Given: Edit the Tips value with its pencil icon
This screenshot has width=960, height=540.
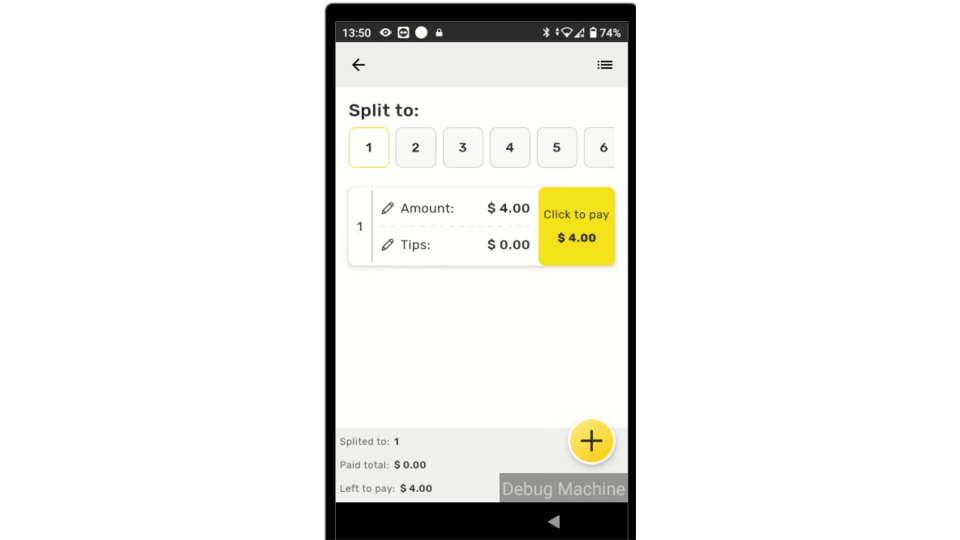Looking at the screenshot, I should pyautogui.click(x=388, y=245).
